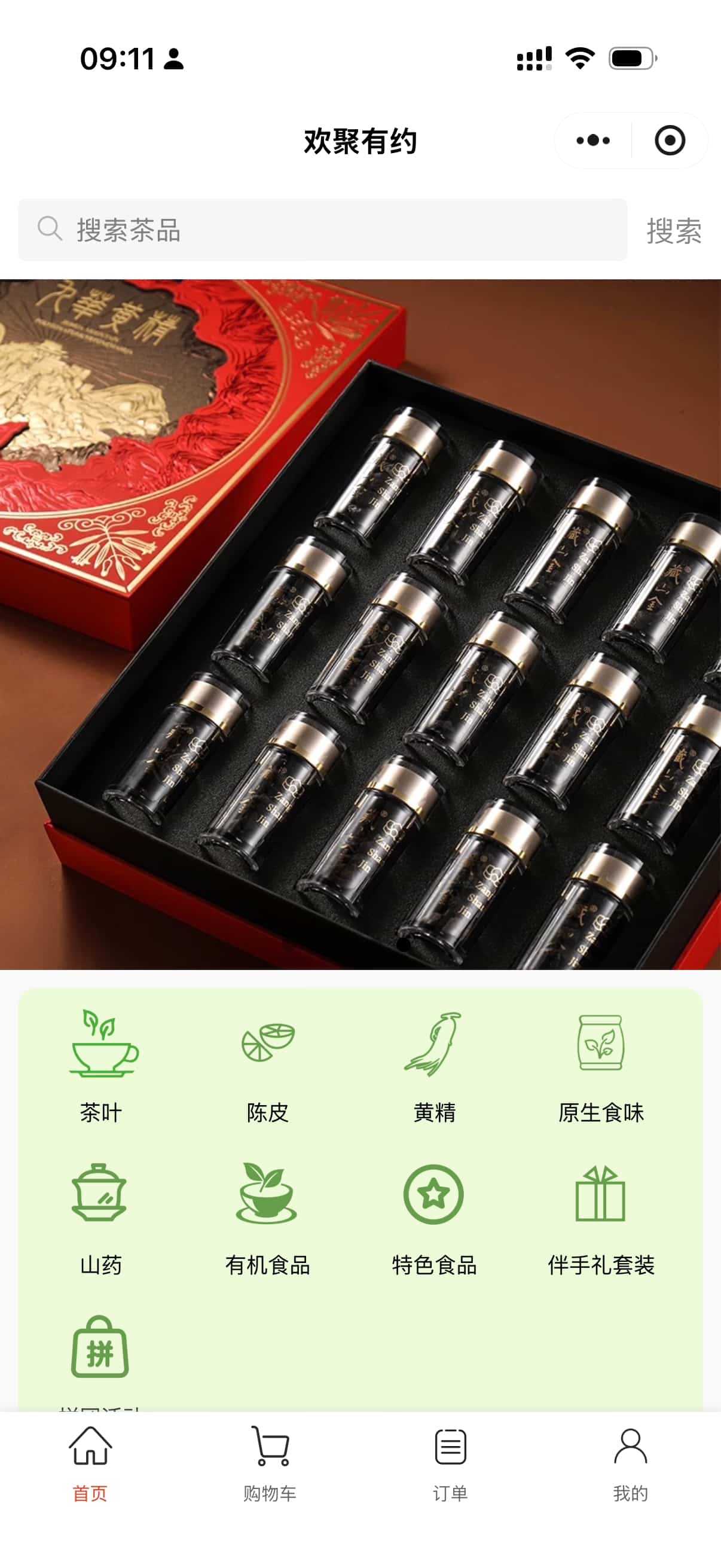Browse the 陈皮 category
This screenshot has height=1568, width=721.
pyautogui.click(x=268, y=1066)
